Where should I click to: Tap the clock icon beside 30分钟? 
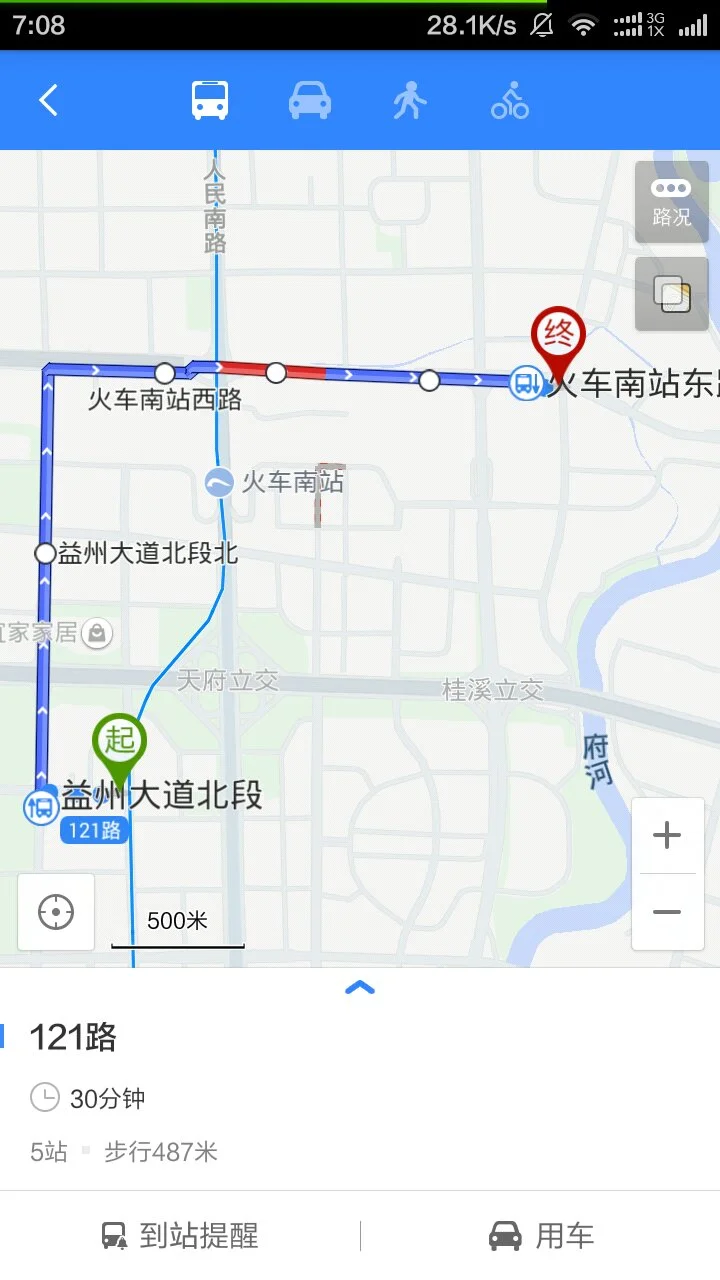46,1097
